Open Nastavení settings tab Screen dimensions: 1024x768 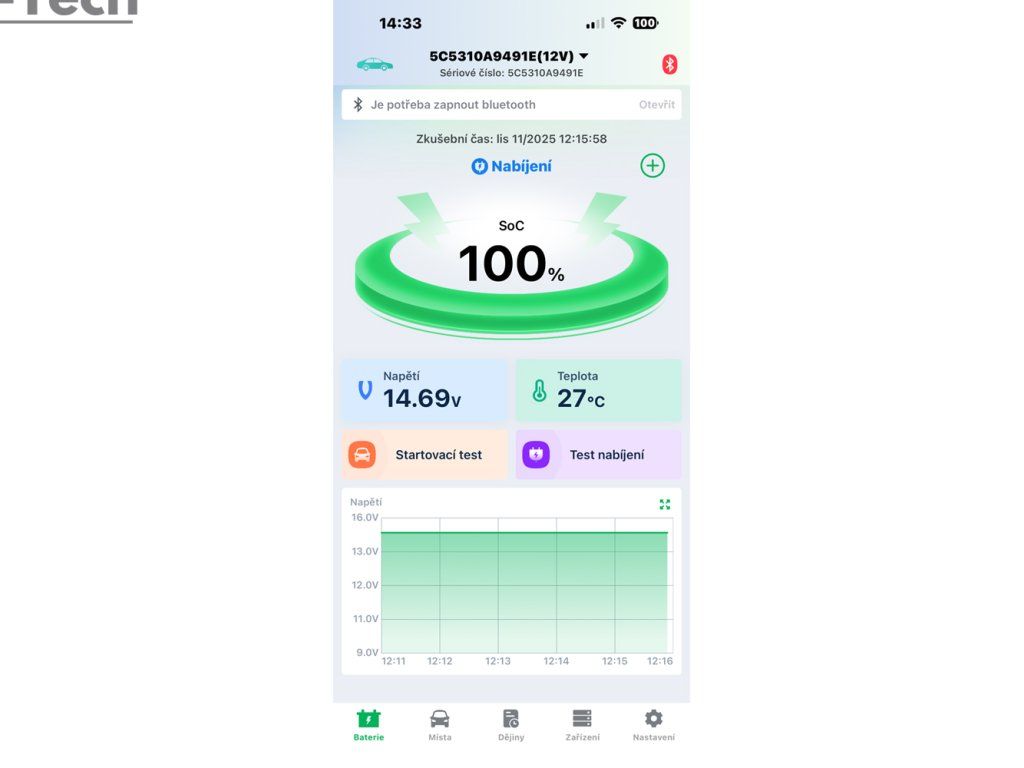pyautogui.click(x=654, y=725)
